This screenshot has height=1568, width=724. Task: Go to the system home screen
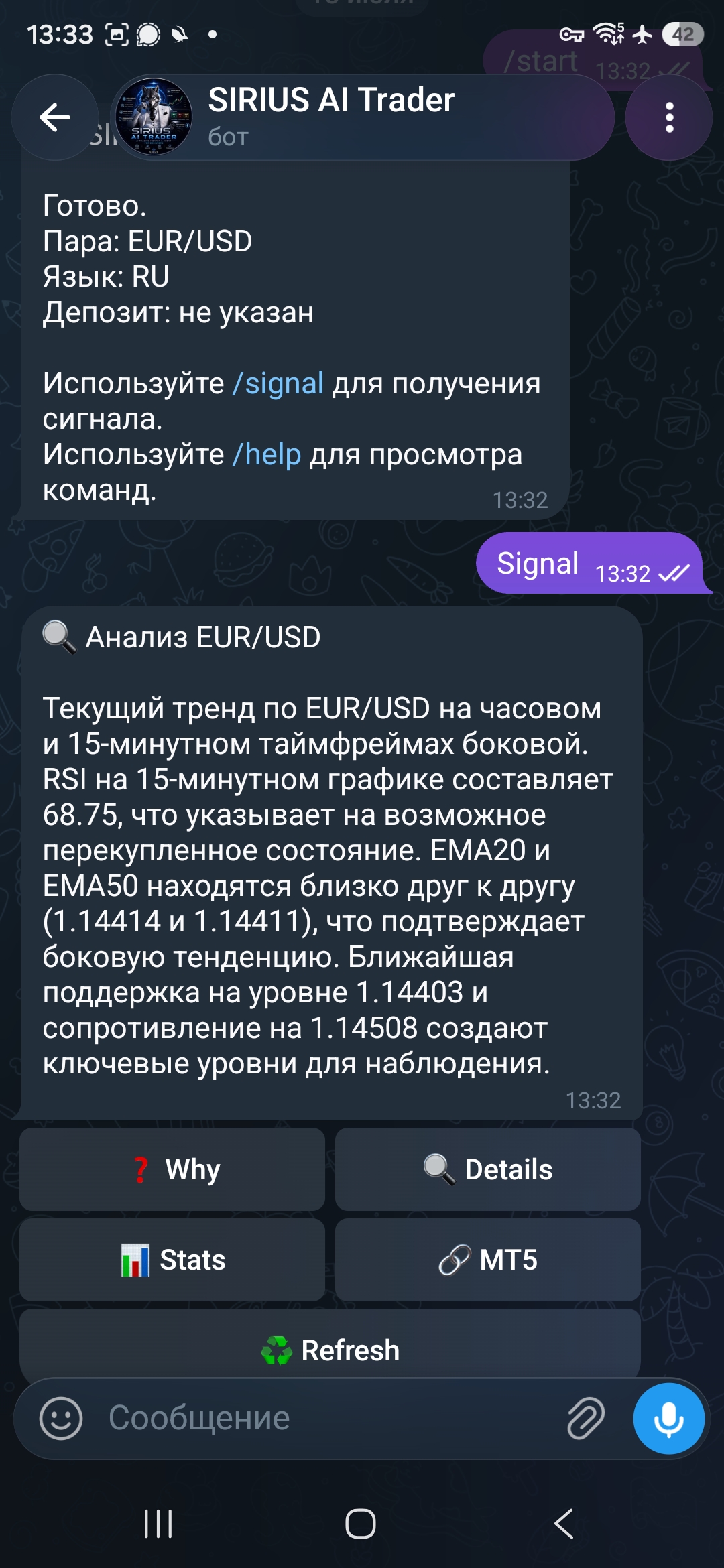coord(361,1524)
